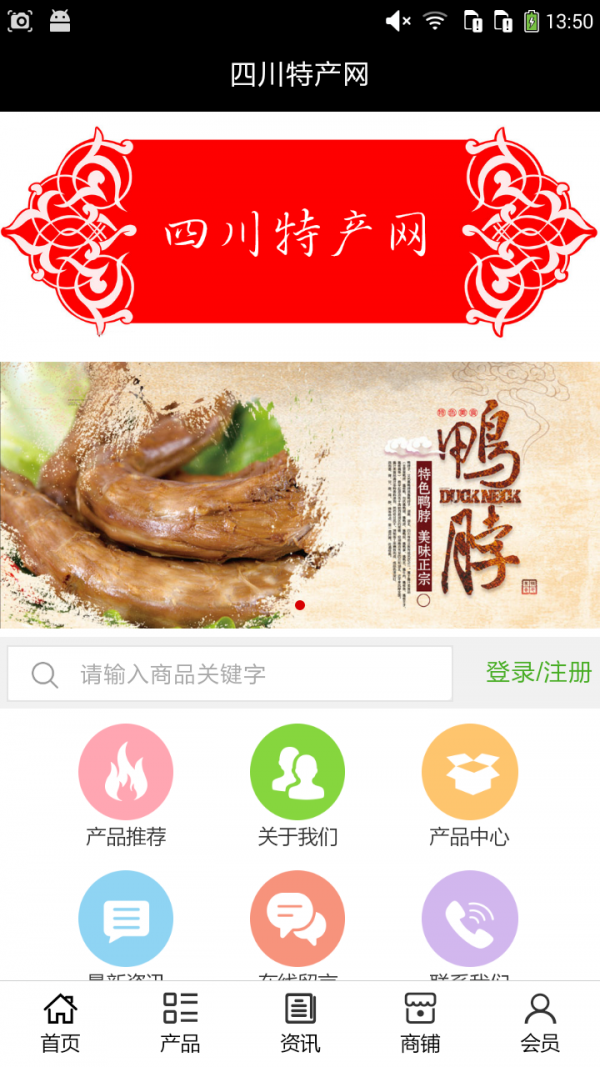The width and height of the screenshot is (600, 1067).
Task: Tap the 登录/注册 login link
Action: coord(538,673)
